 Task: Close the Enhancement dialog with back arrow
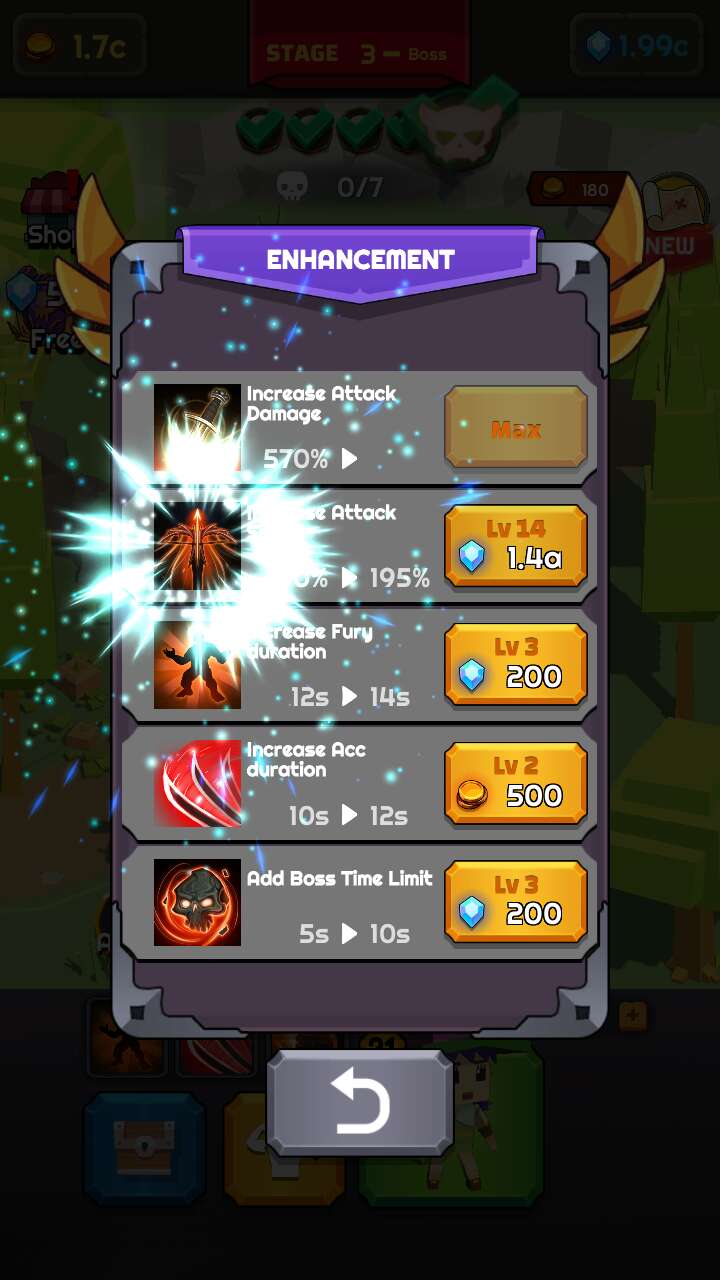click(360, 1102)
